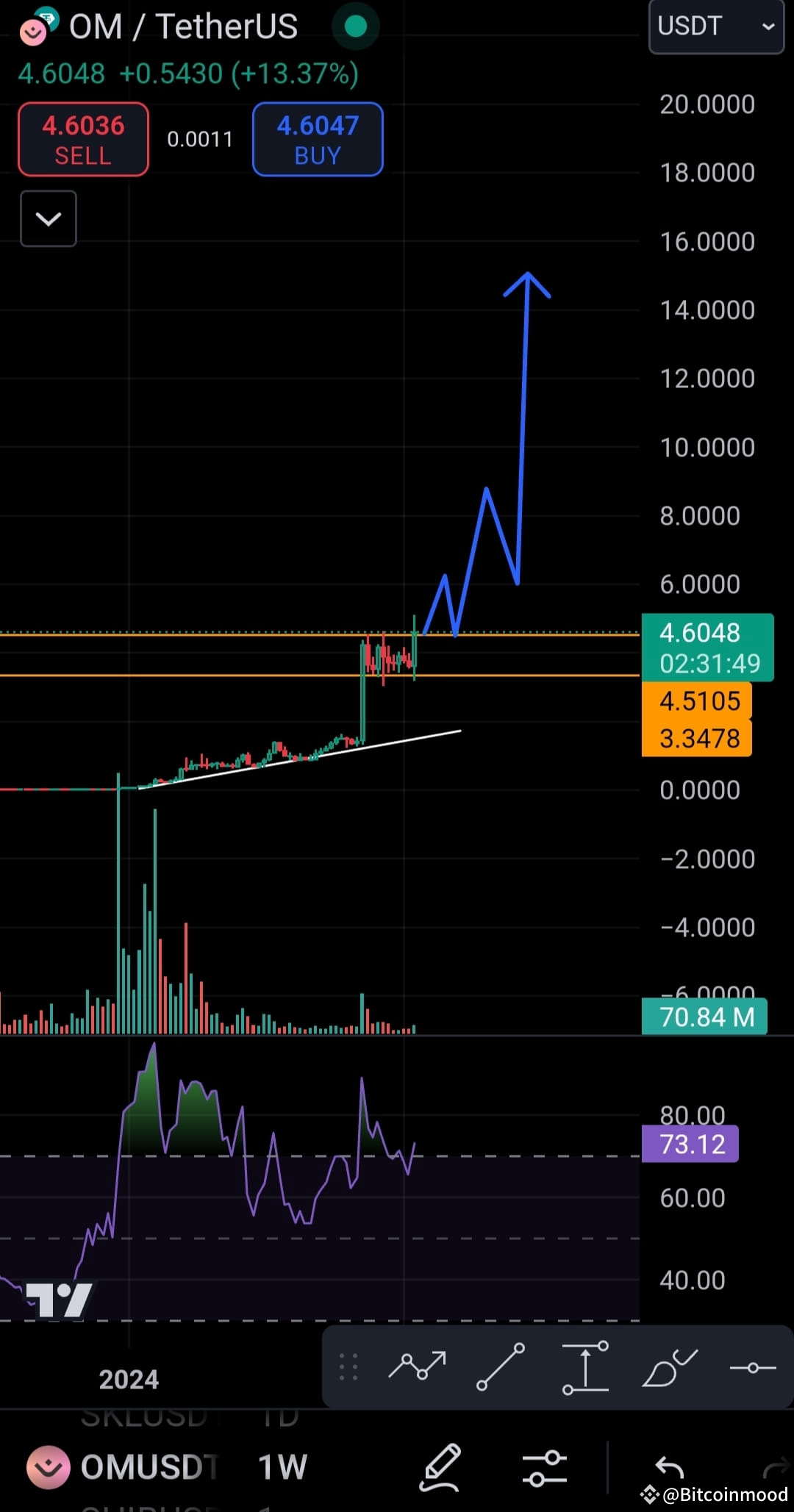Select the trend line drawing tool

coord(500,1367)
